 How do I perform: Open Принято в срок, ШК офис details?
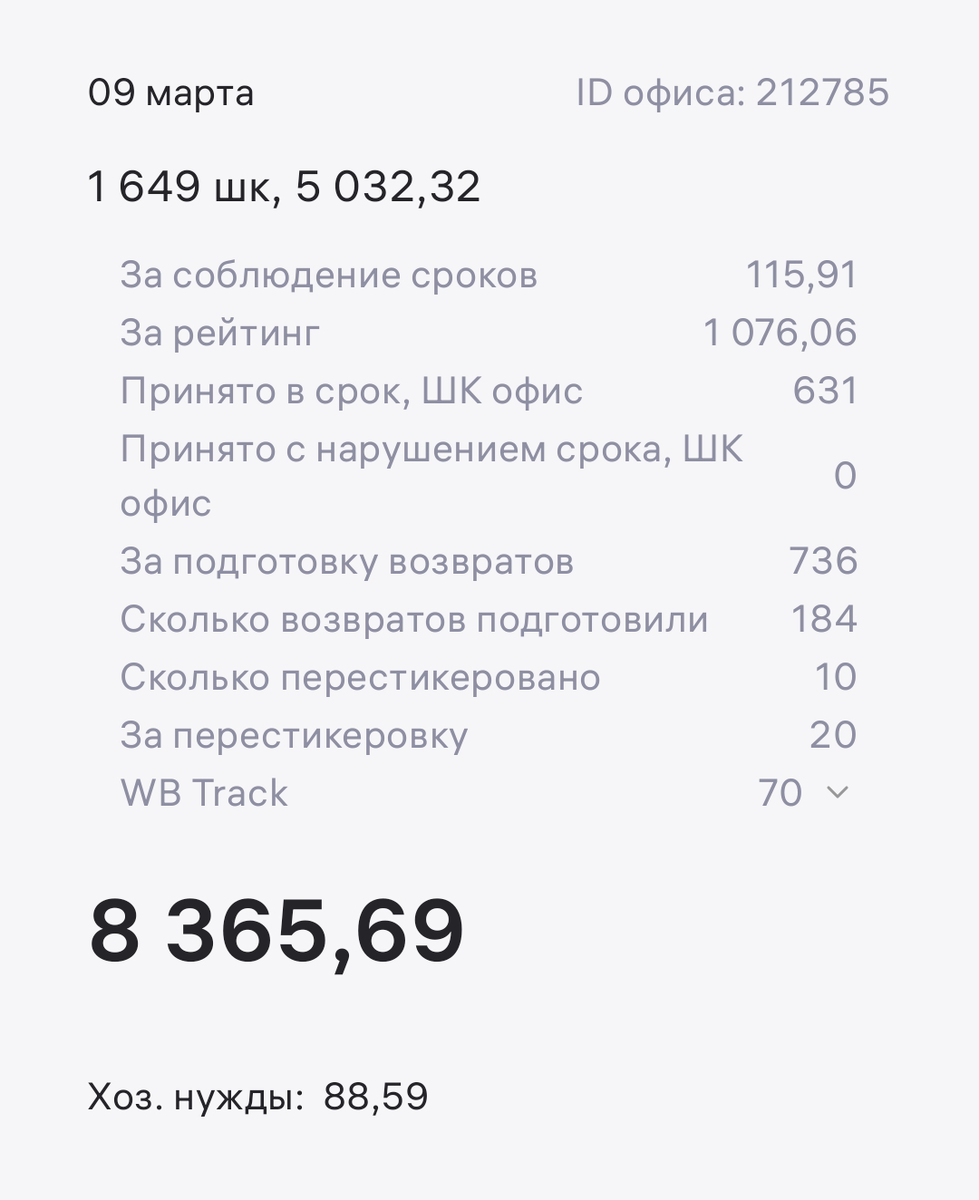351,391
